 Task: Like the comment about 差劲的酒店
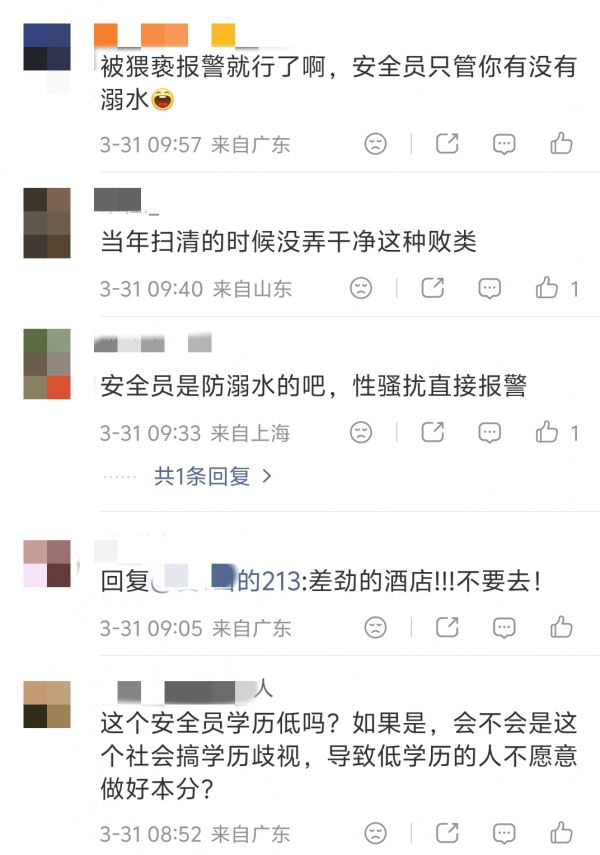(561, 628)
